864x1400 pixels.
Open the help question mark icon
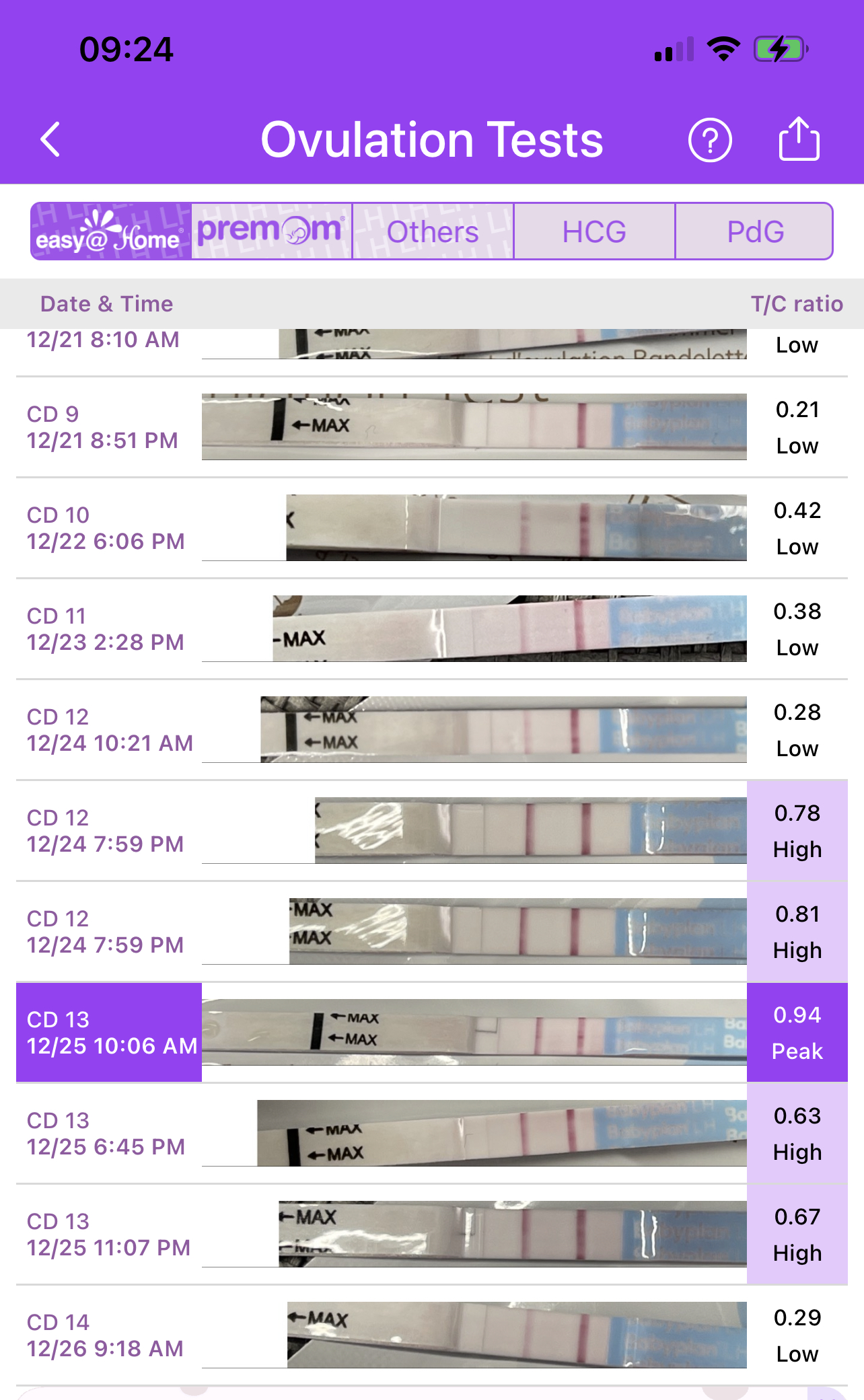(710, 140)
